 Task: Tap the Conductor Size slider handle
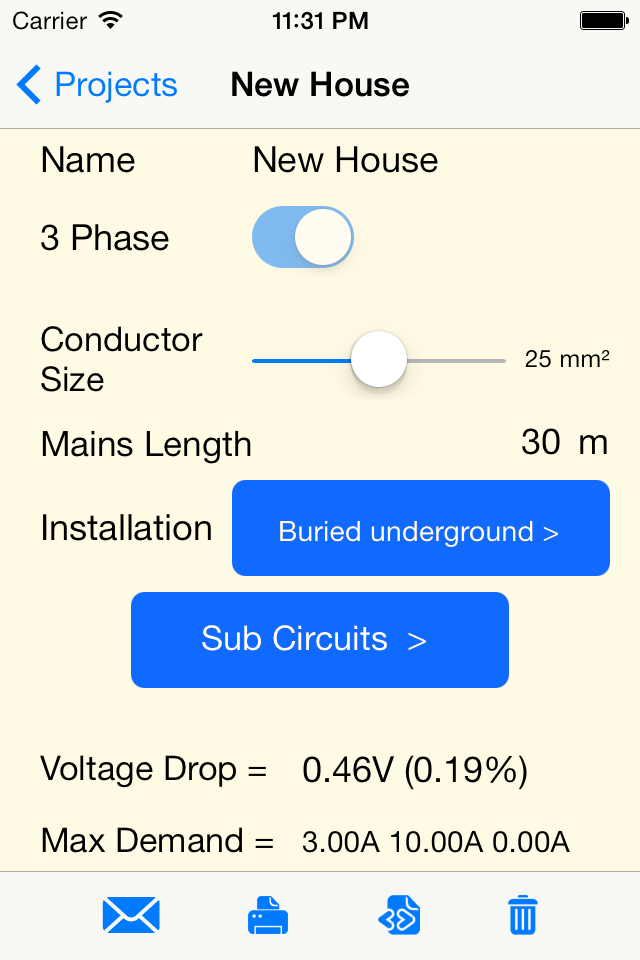click(379, 359)
